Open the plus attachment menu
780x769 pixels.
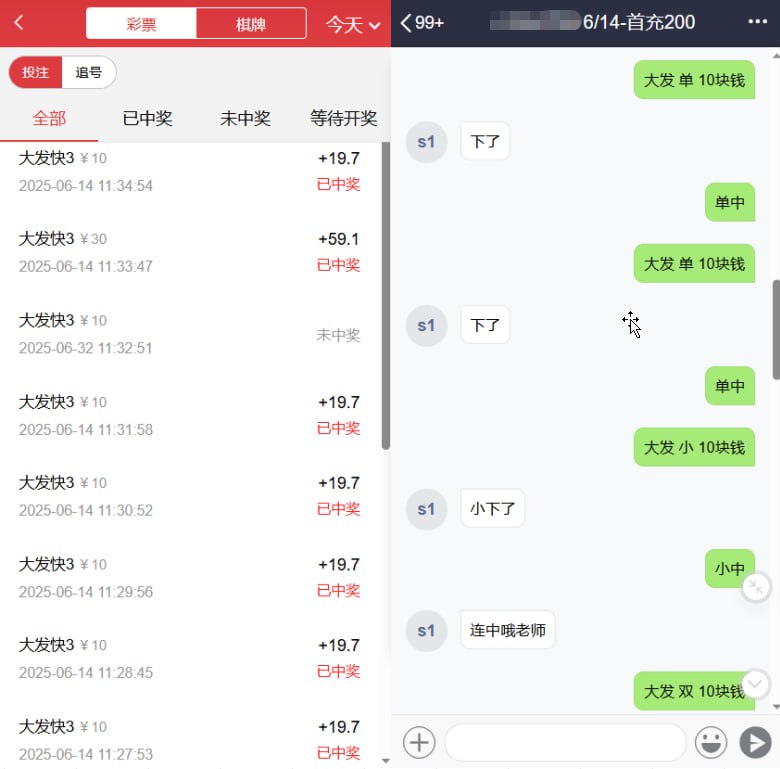419,742
